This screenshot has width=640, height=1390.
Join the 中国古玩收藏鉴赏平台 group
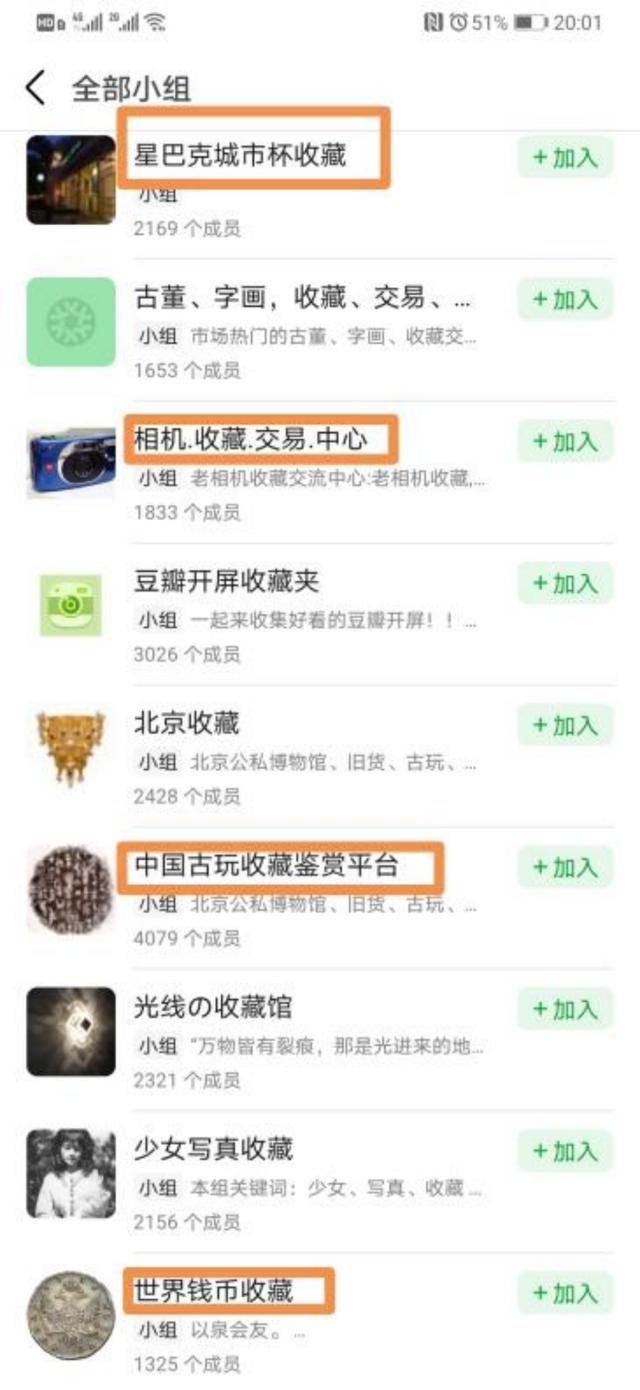click(x=565, y=867)
